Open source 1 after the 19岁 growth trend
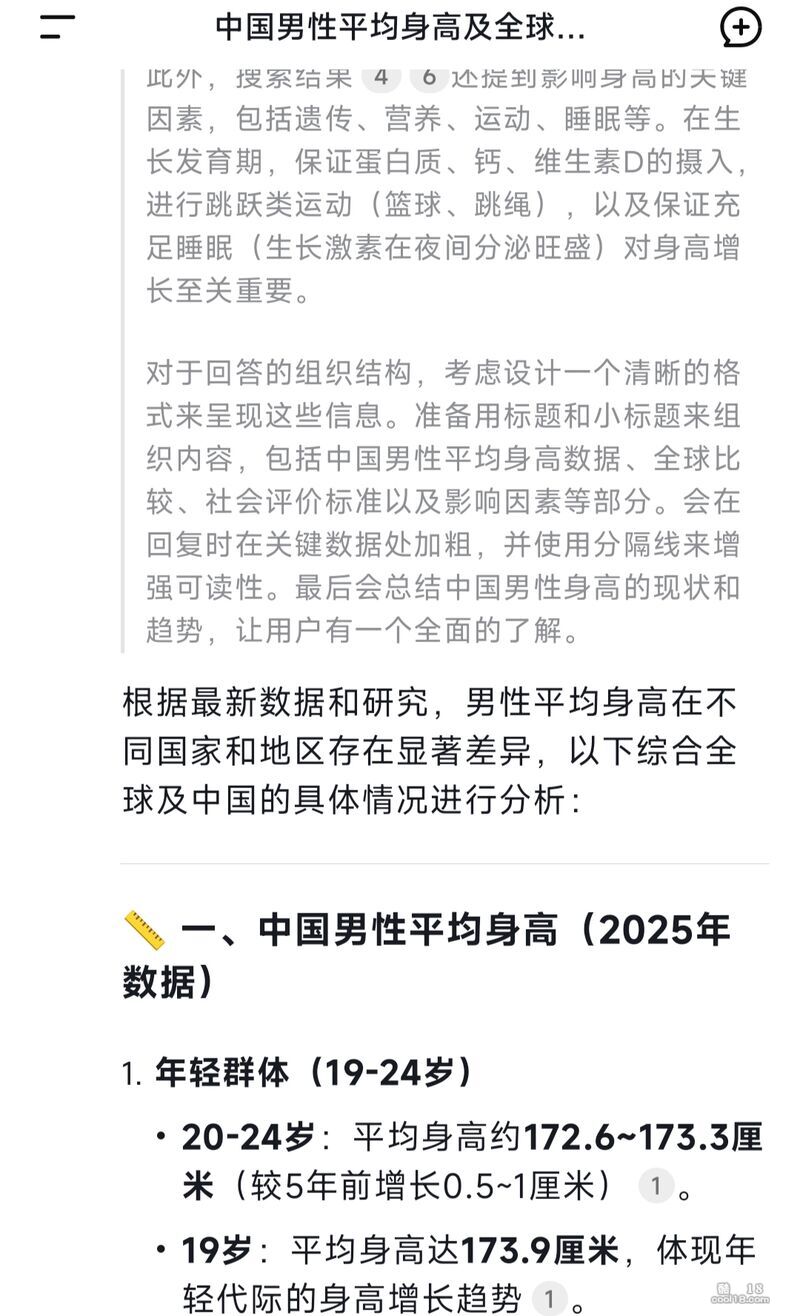This screenshot has width=800, height=1316. pyautogui.click(x=549, y=1299)
